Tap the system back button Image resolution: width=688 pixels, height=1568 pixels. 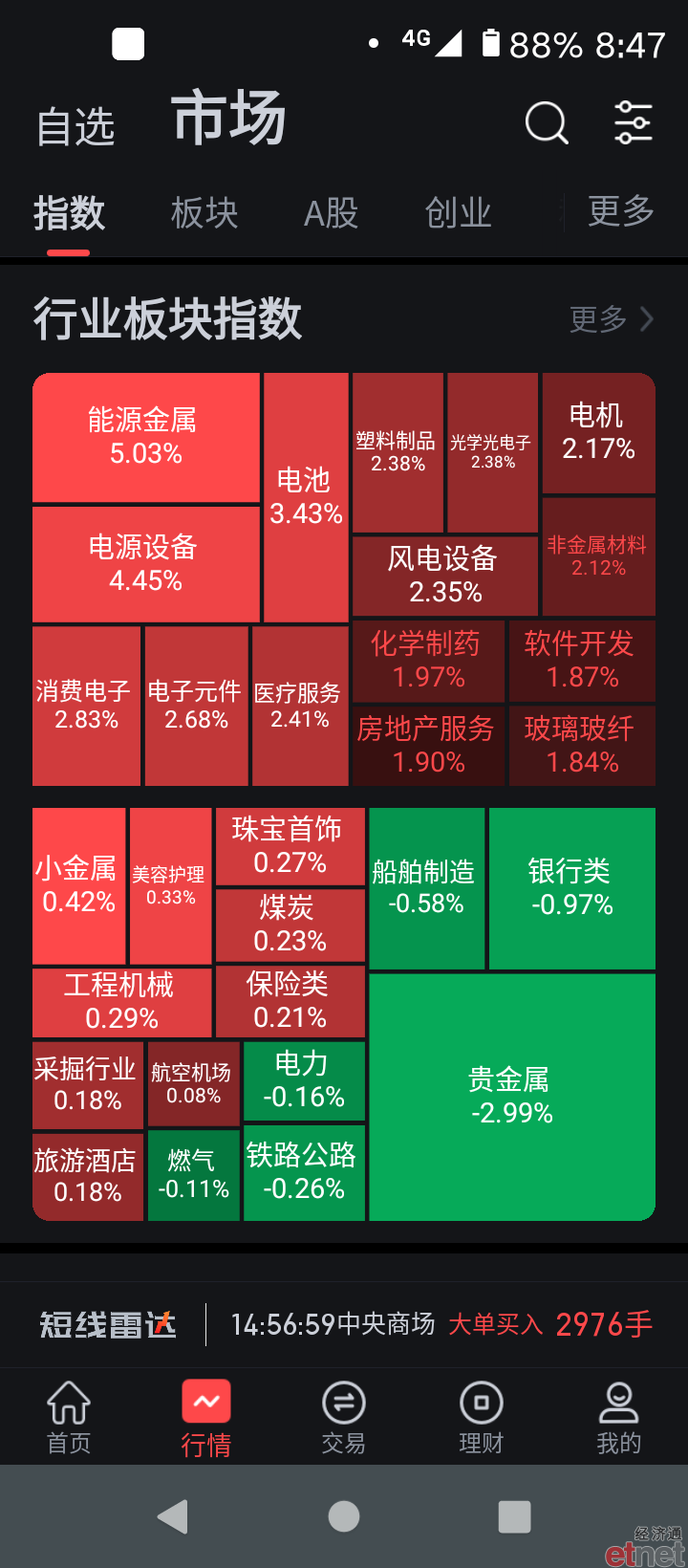[173, 1516]
